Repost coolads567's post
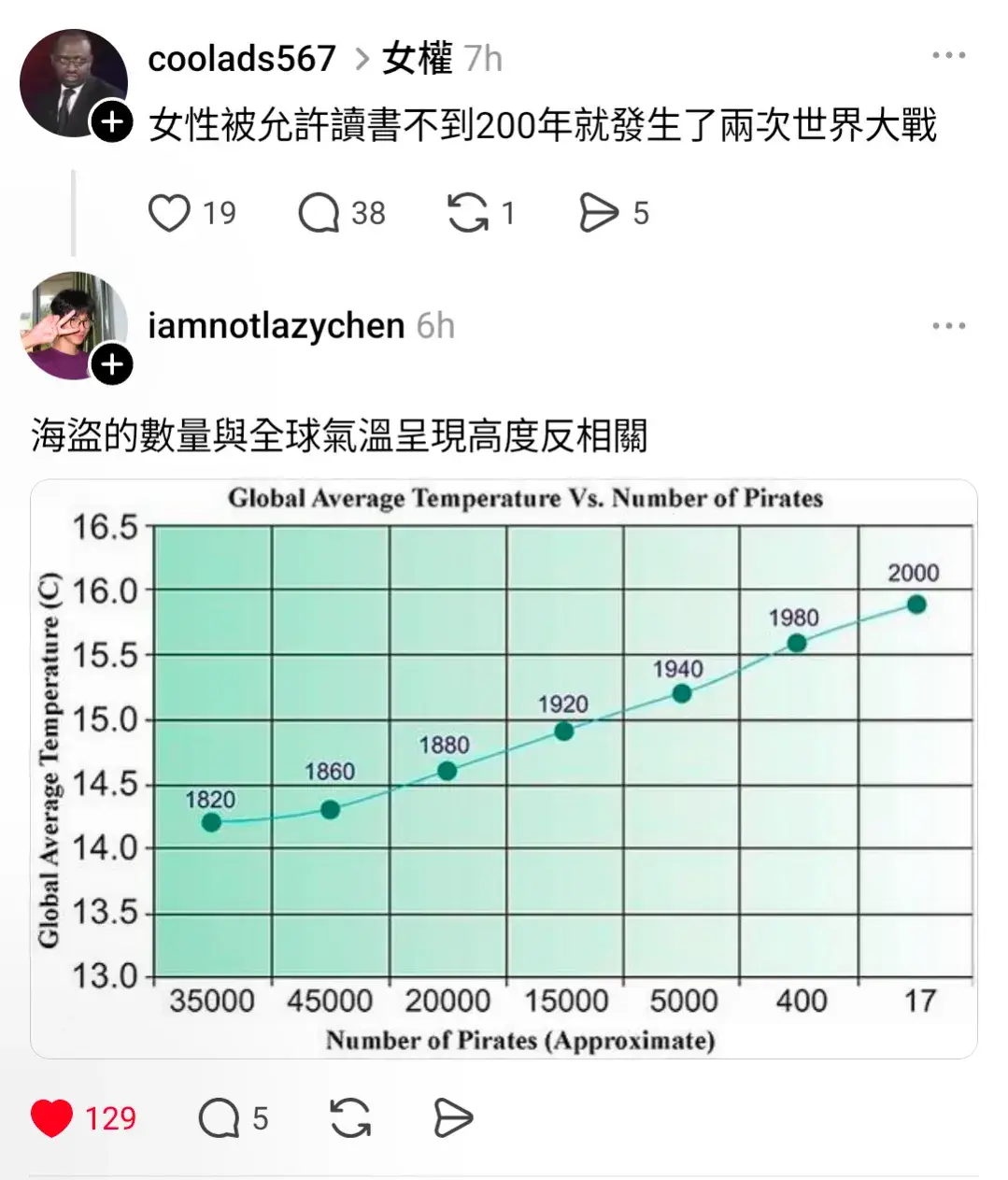The image size is (1008, 1180). (x=467, y=213)
